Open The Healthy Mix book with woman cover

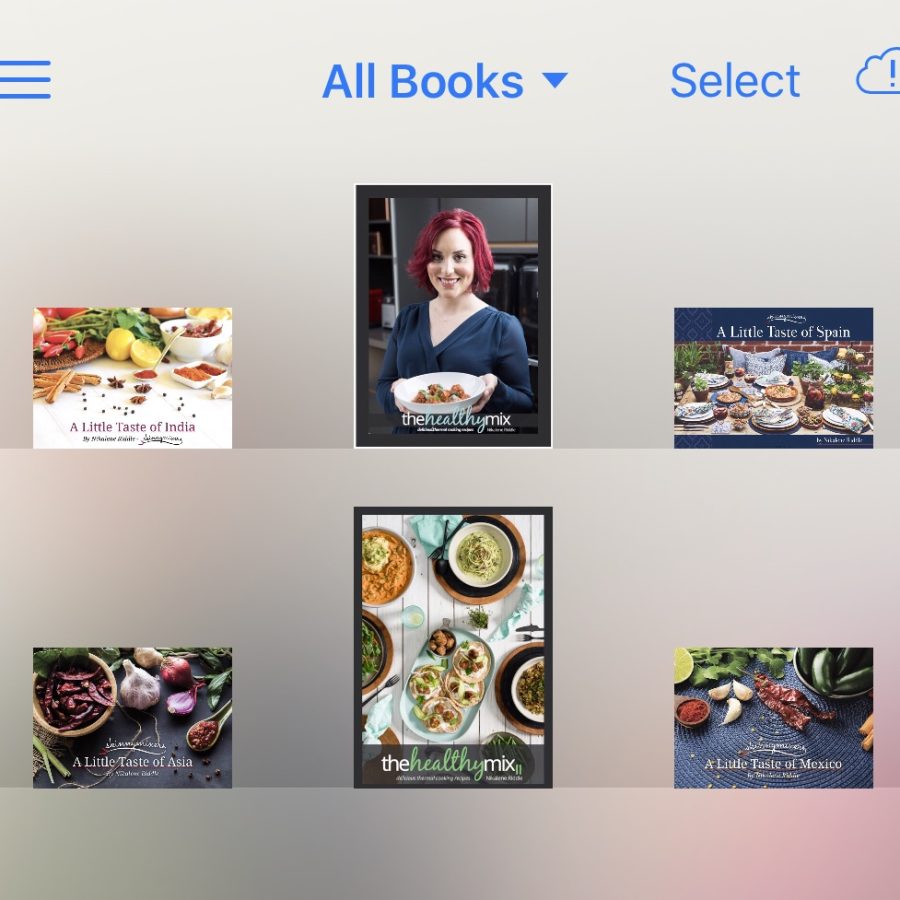[x=453, y=316]
